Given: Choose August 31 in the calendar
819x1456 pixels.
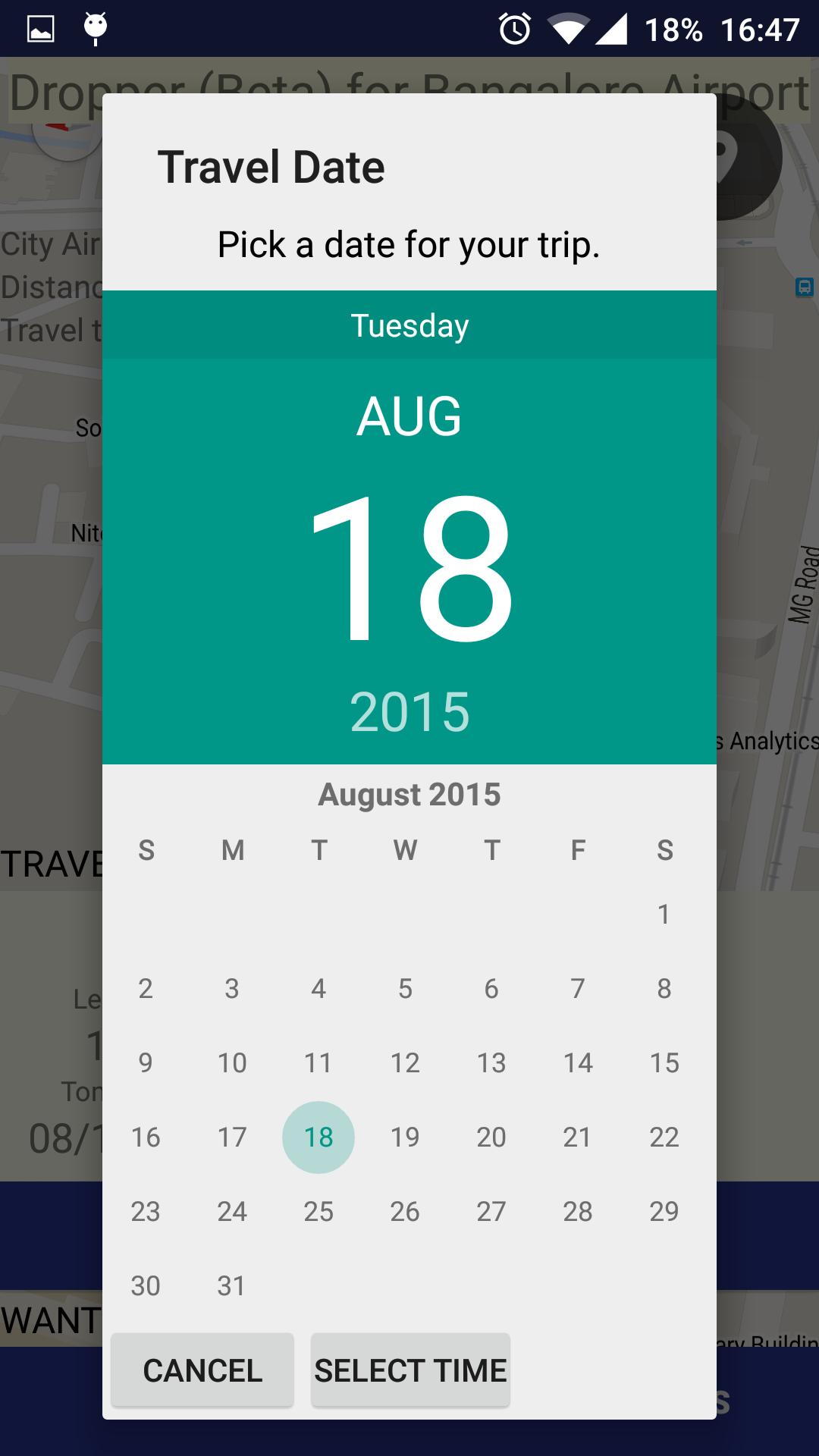Looking at the screenshot, I should [232, 1286].
